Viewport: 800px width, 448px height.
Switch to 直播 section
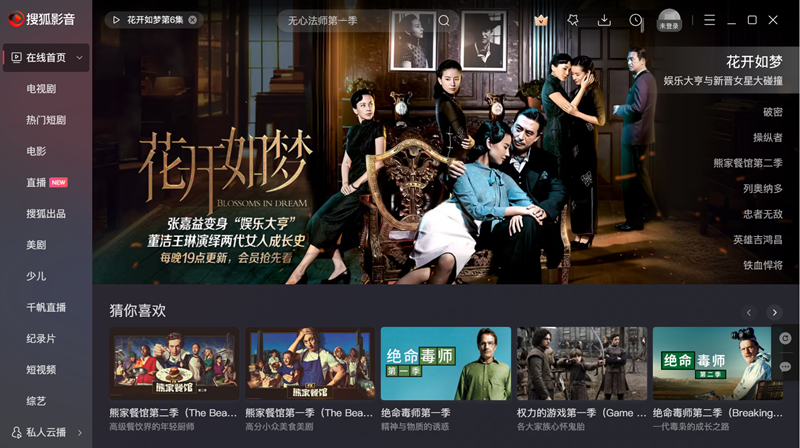point(36,183)
